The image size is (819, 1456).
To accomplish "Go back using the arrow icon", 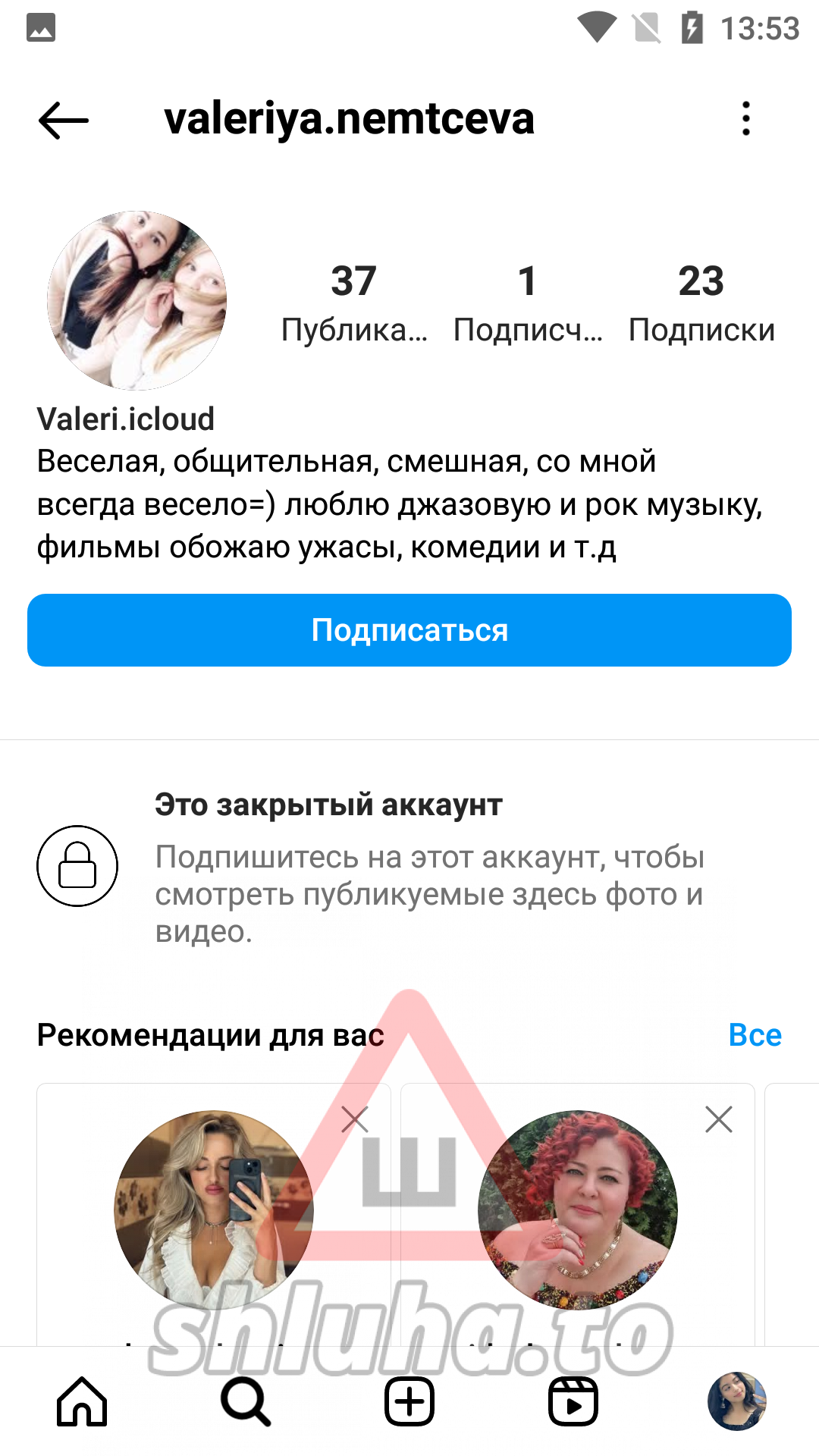I will click(64, 120).
